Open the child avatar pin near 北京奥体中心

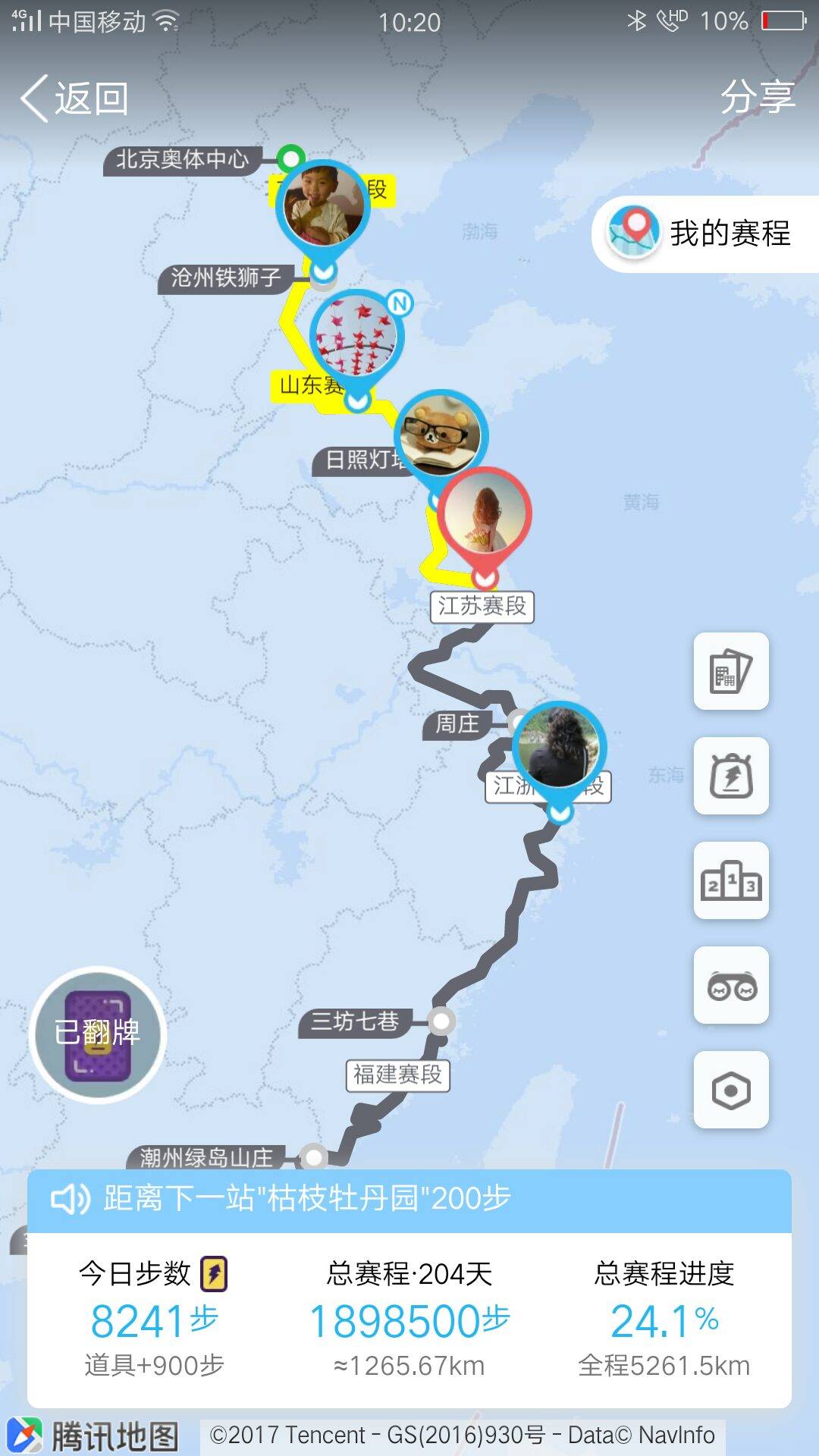click(324, 206)
